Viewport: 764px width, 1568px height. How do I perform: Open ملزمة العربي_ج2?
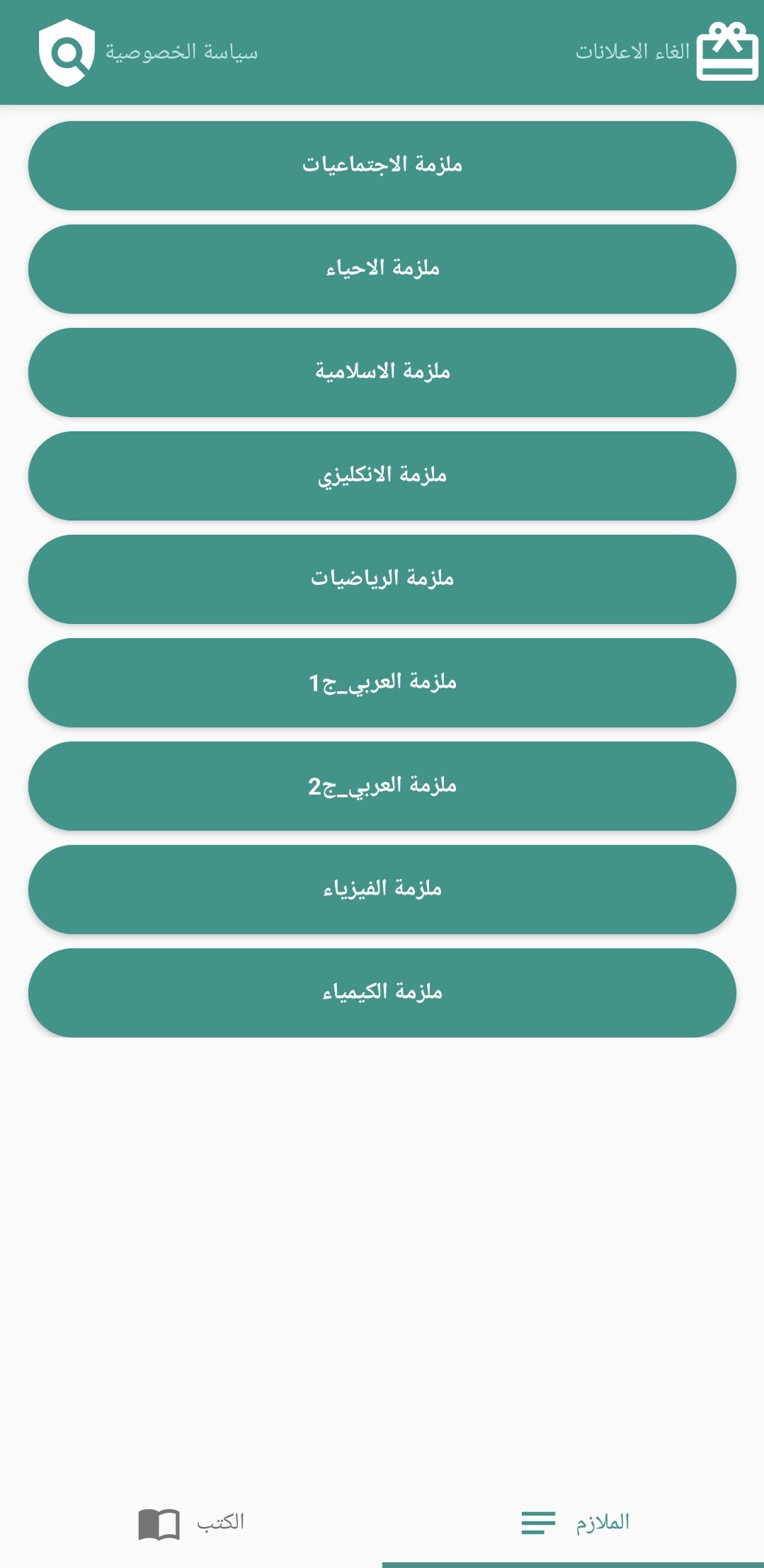[x=382, y=786]
